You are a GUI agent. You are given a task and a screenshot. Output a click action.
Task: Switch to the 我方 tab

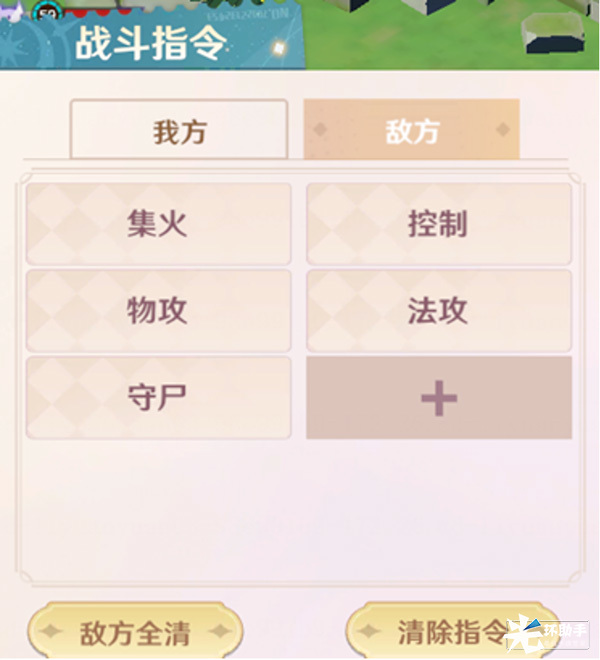pos(179,131)
